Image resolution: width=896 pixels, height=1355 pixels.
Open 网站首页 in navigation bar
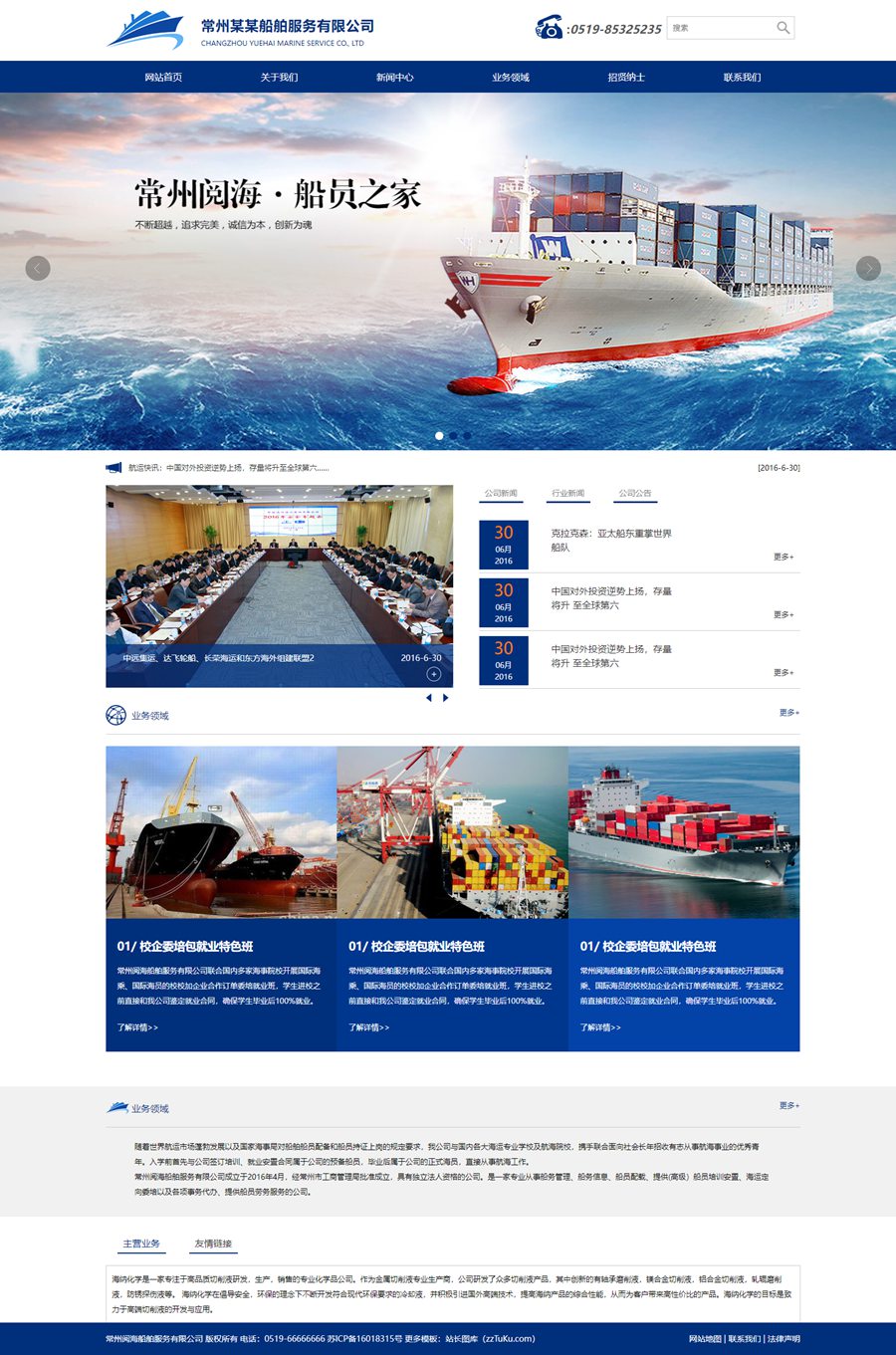pyautogui.click(x=163, y=77)
